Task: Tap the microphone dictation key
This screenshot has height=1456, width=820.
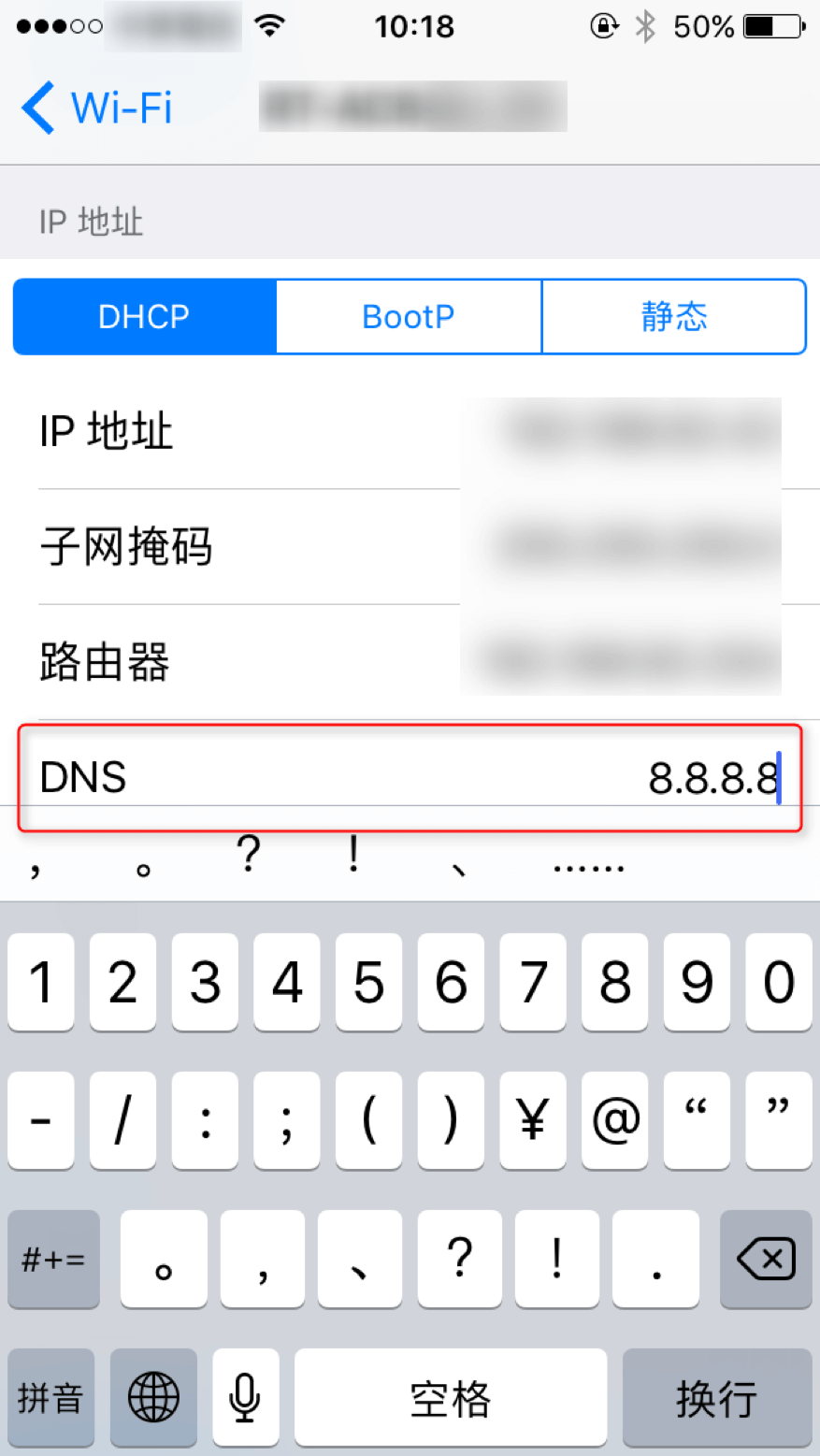Action: 245,1398
